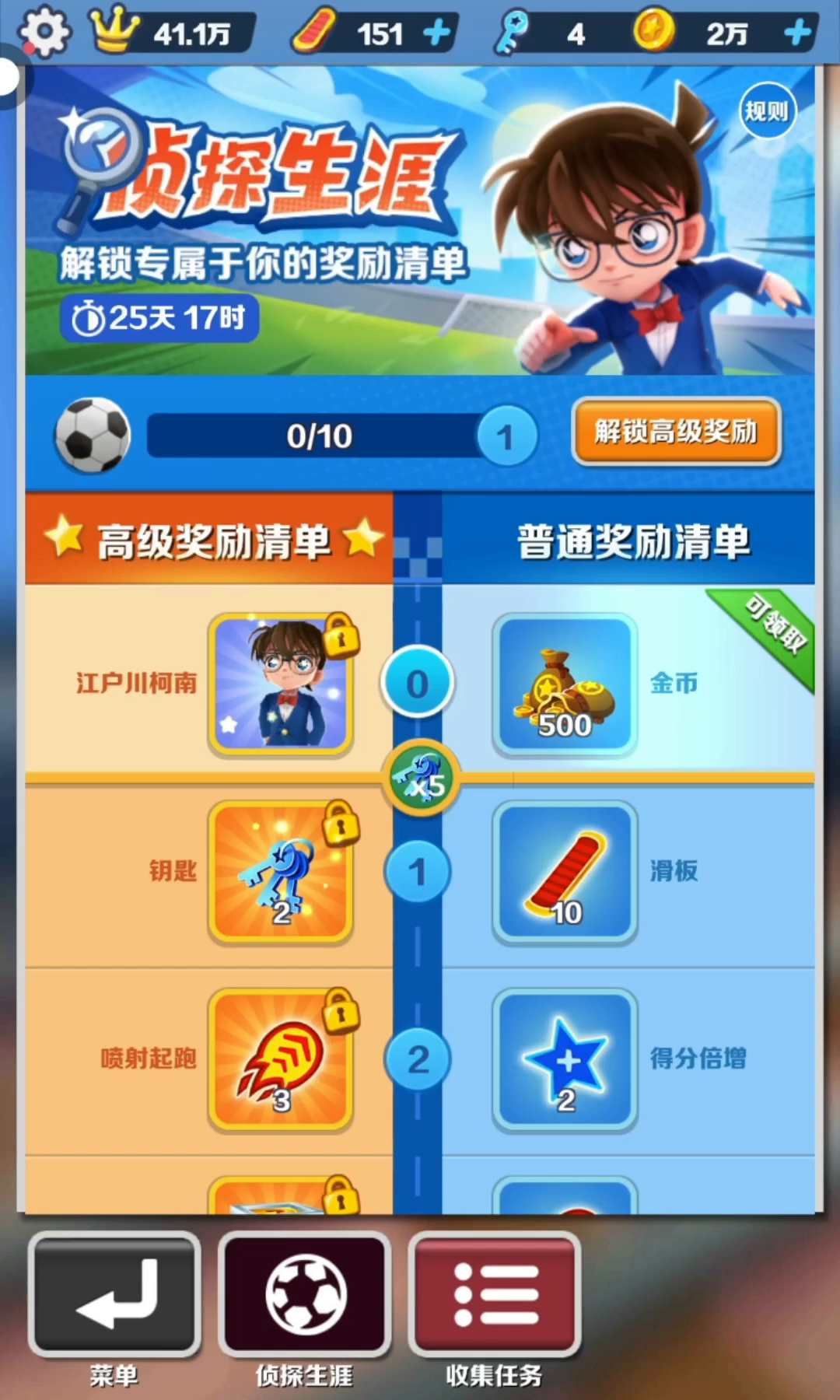The height and width of the screenshot is (1400, 840).
Task: Add more skateboards with the plus
Action: (x=437, y=33)
